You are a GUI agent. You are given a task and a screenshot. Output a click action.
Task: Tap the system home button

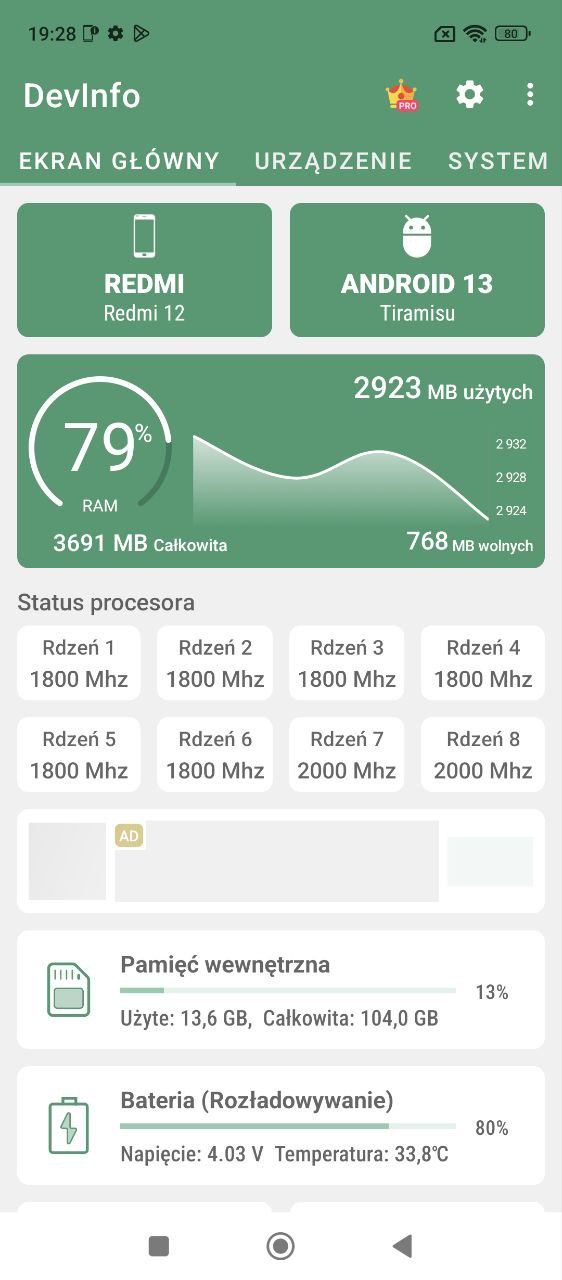pos(280,1245)
